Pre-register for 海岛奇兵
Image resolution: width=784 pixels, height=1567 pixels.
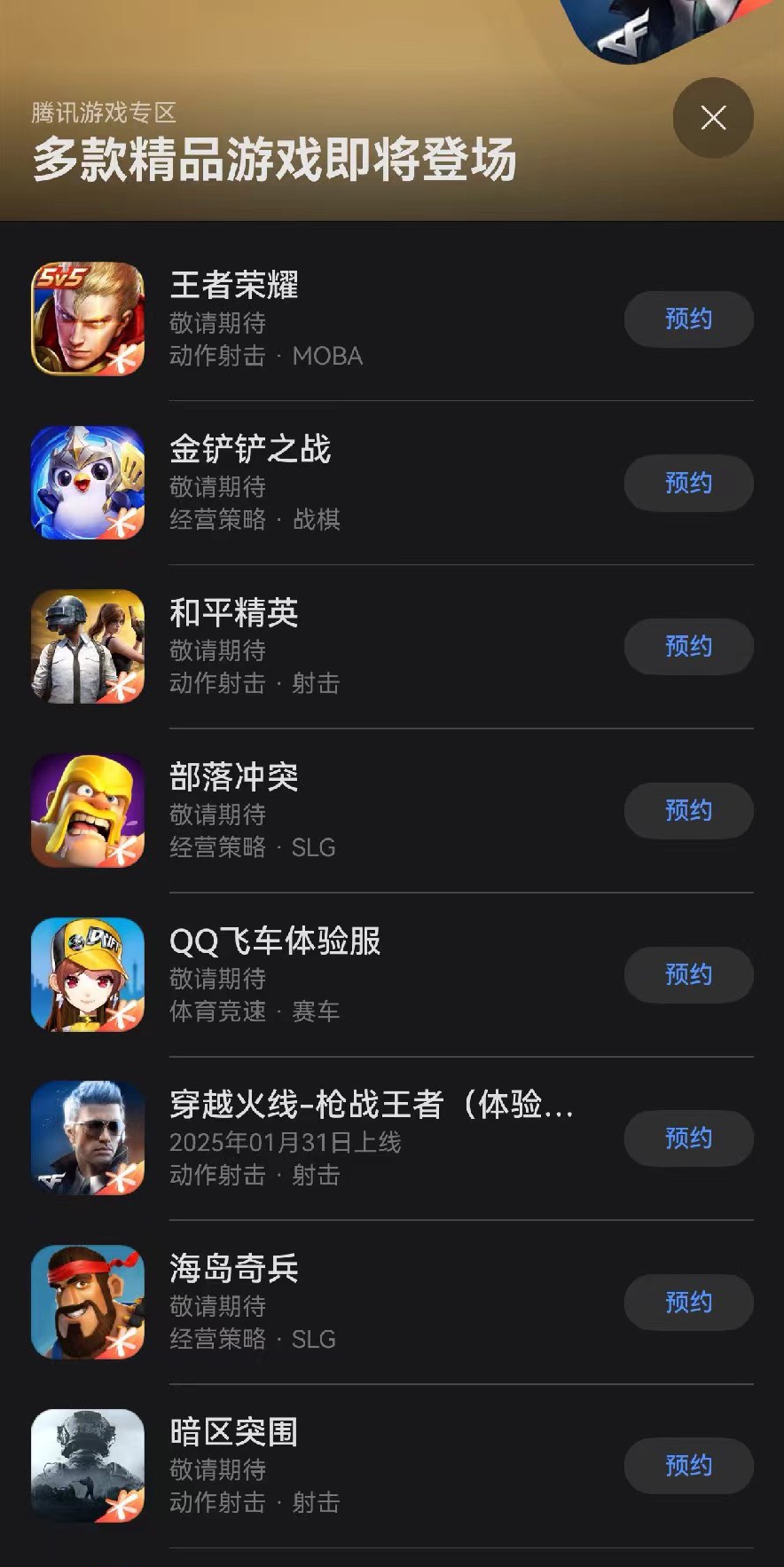point(688,1303)
